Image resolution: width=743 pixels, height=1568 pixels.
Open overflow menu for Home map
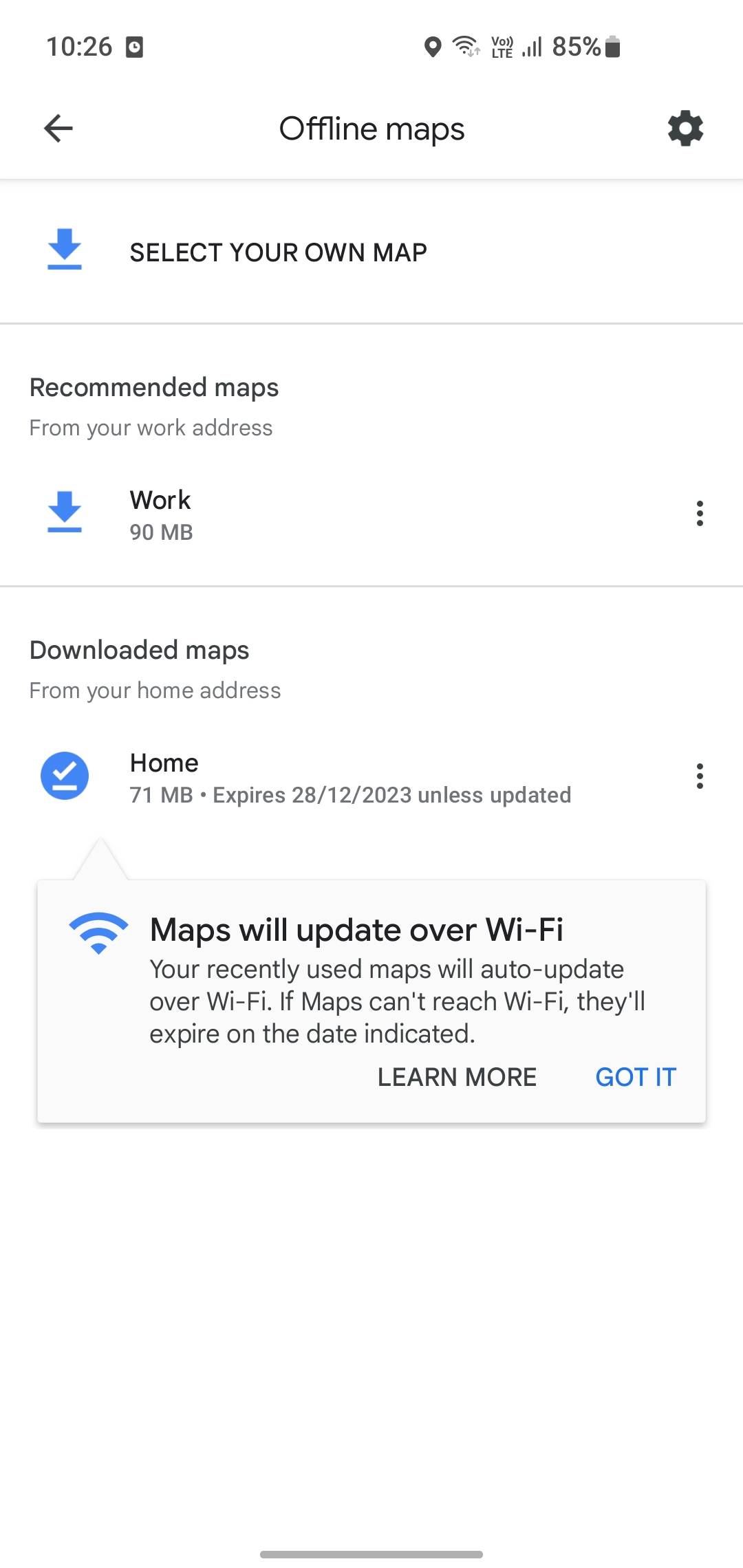tap(700, 776)
